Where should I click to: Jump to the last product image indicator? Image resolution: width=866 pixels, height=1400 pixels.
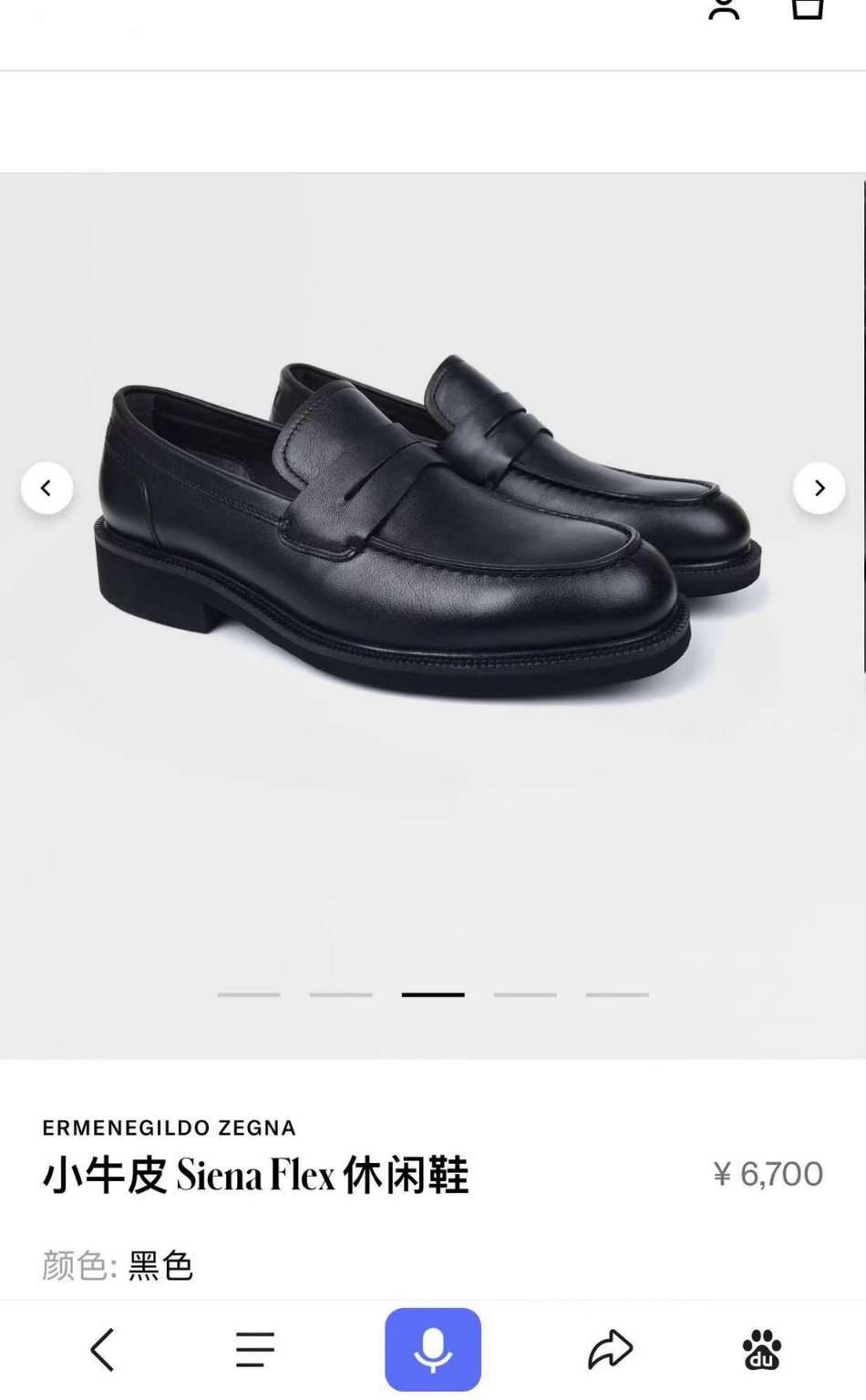tap(617, 994)
